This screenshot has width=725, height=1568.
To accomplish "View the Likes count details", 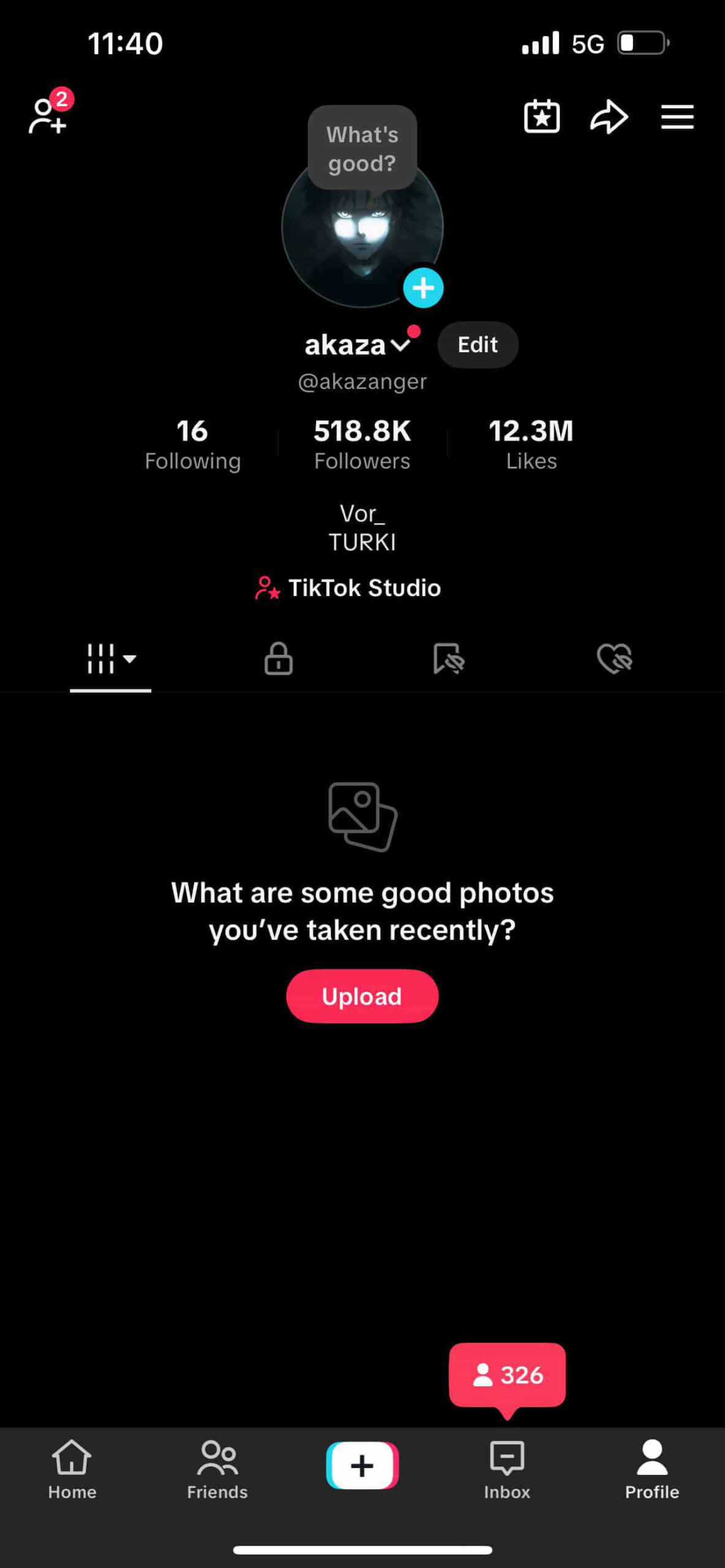I will click(531, 444).
